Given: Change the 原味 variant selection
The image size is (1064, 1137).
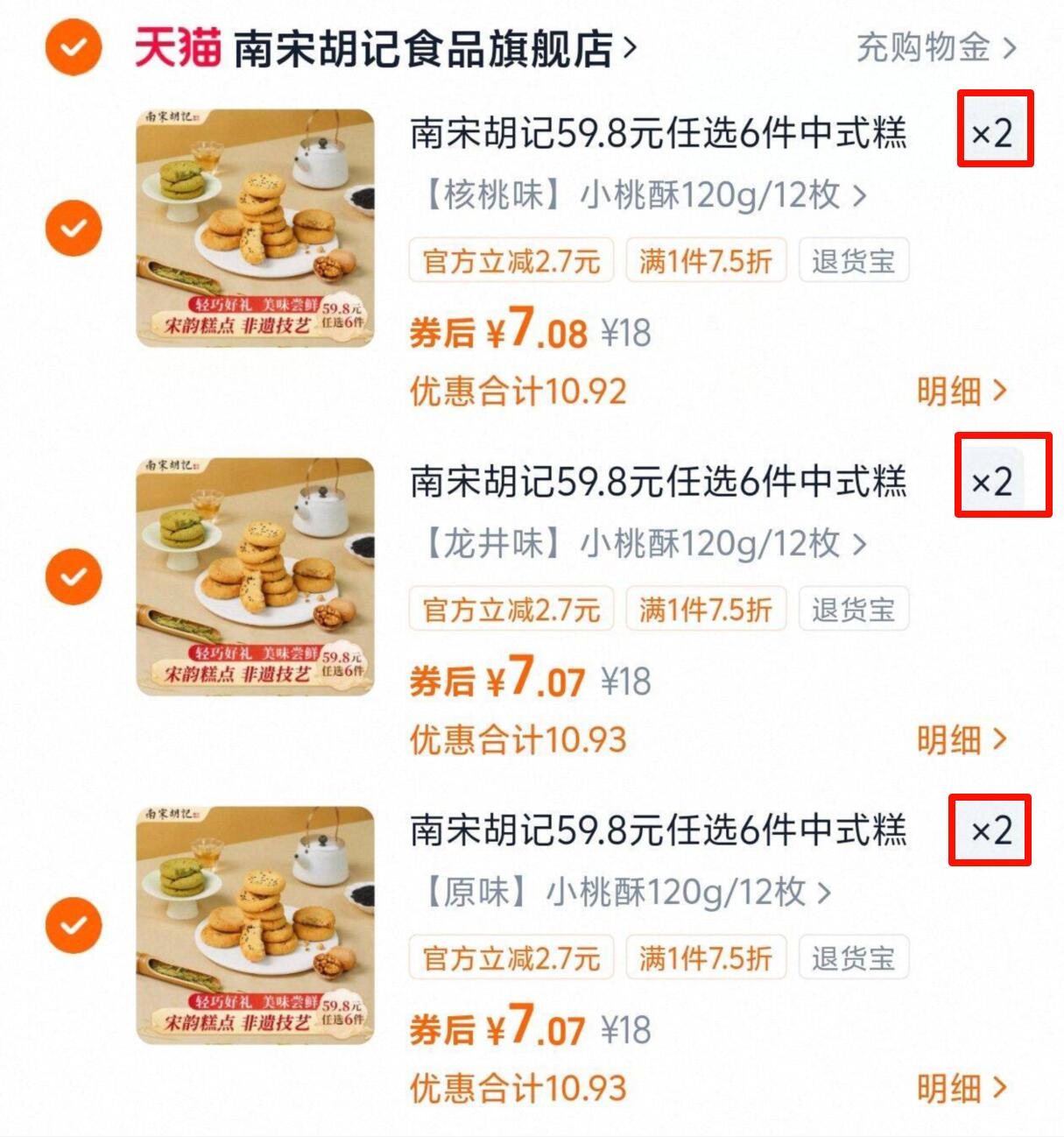Looking at the screenshot, I should coord(626,893).
